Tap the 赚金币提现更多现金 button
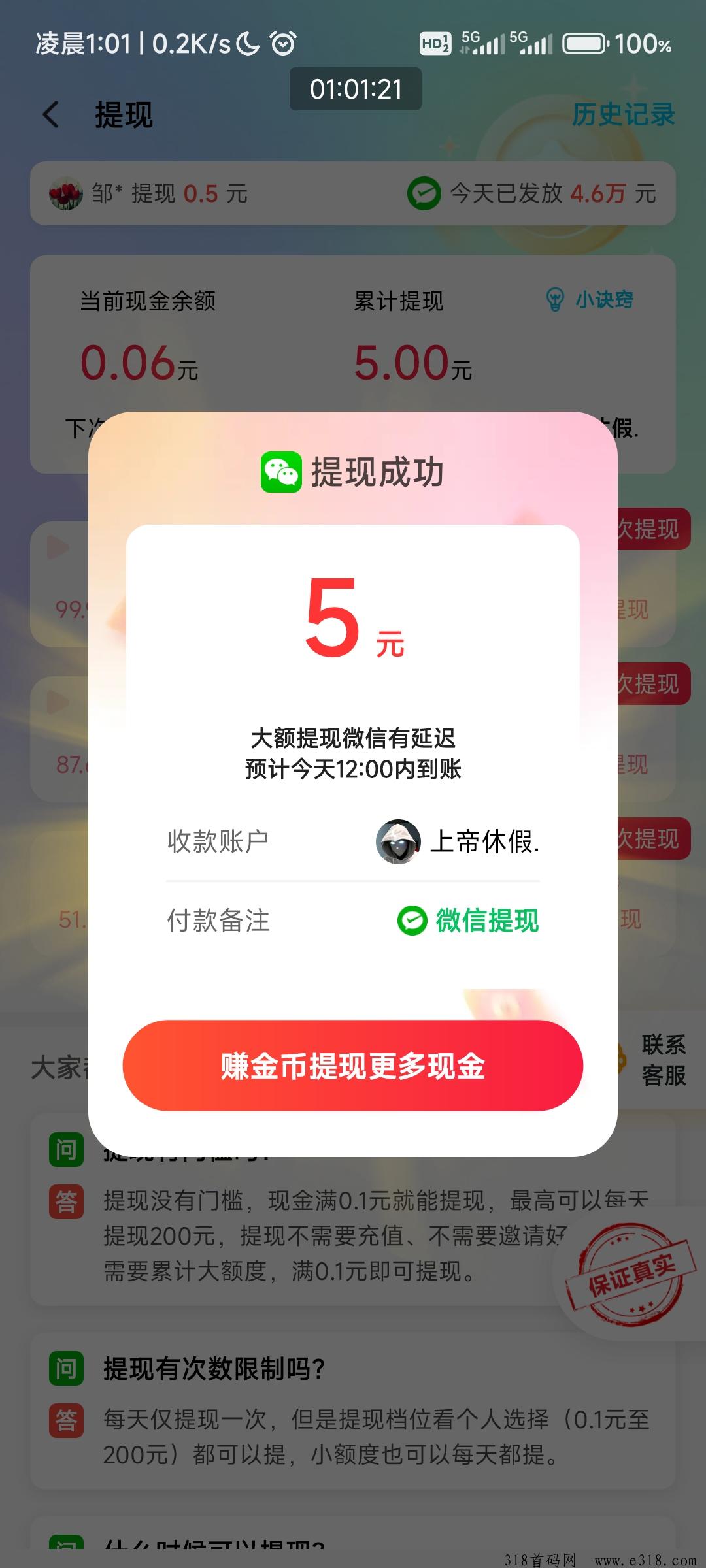Screen dimensions: 706x1568 pyautogui.click(x=352, y=1066)
